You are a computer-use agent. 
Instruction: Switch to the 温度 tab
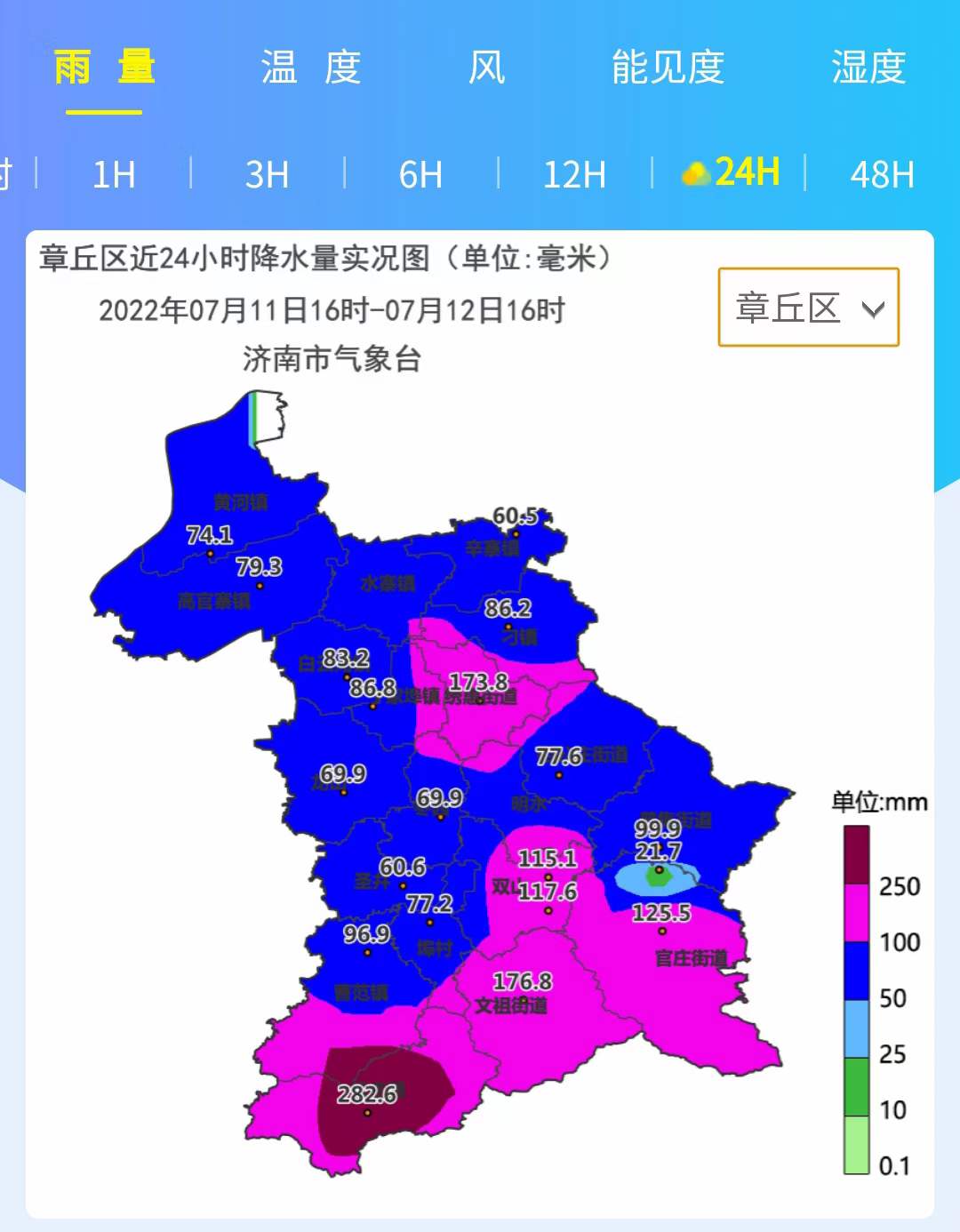coord(310,68)
